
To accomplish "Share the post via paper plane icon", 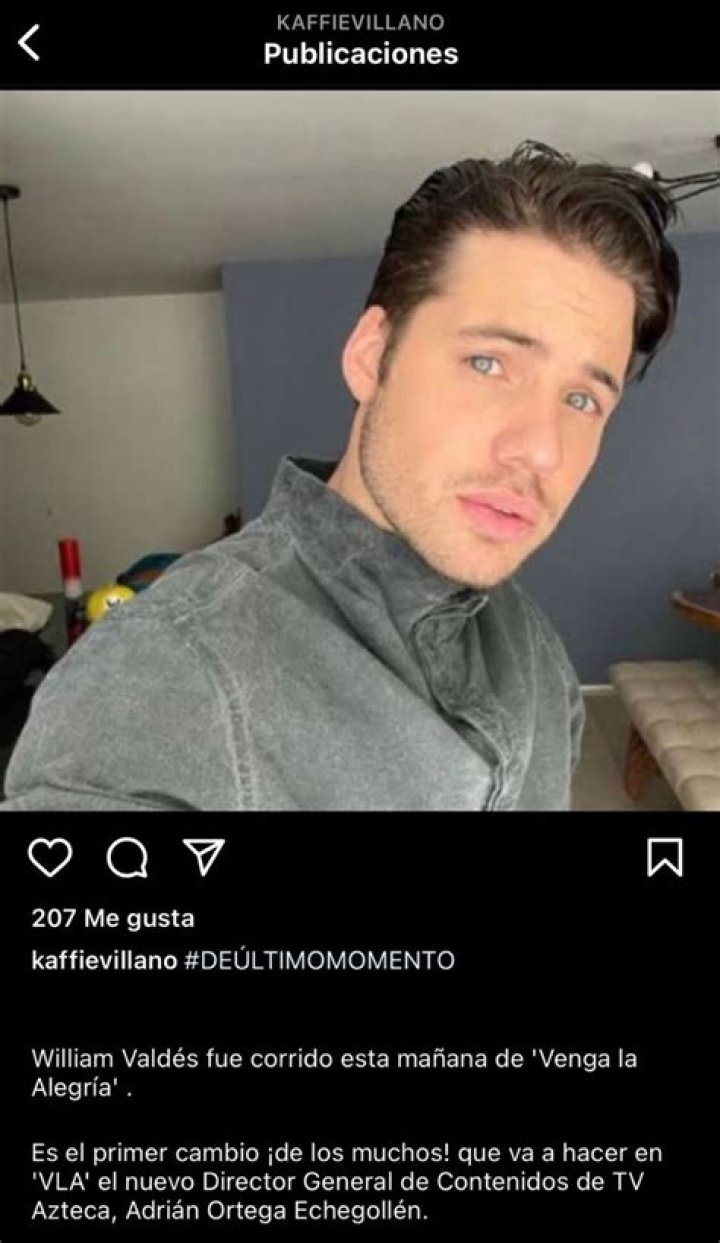I will [x=204, y=857].
